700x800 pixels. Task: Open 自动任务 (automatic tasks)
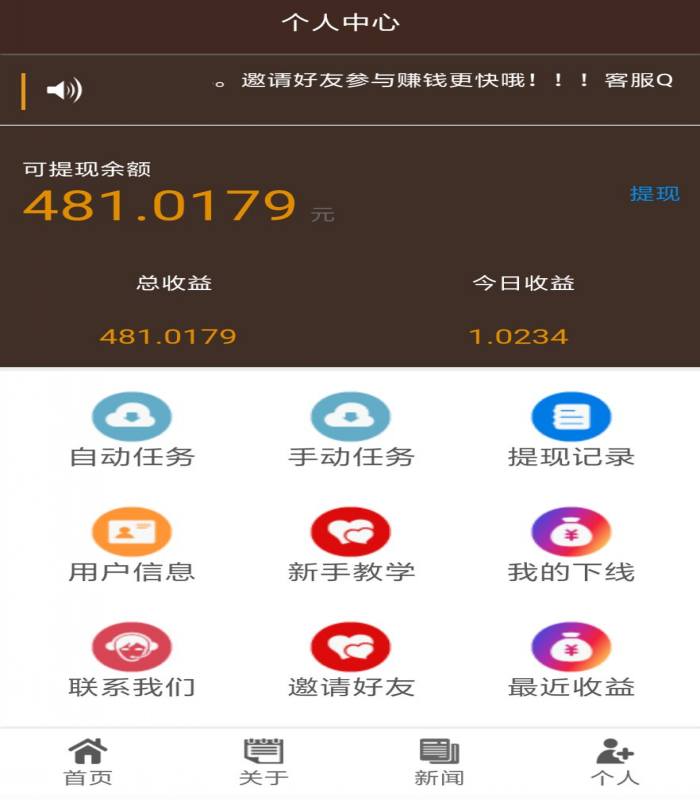tap(132, 431)
